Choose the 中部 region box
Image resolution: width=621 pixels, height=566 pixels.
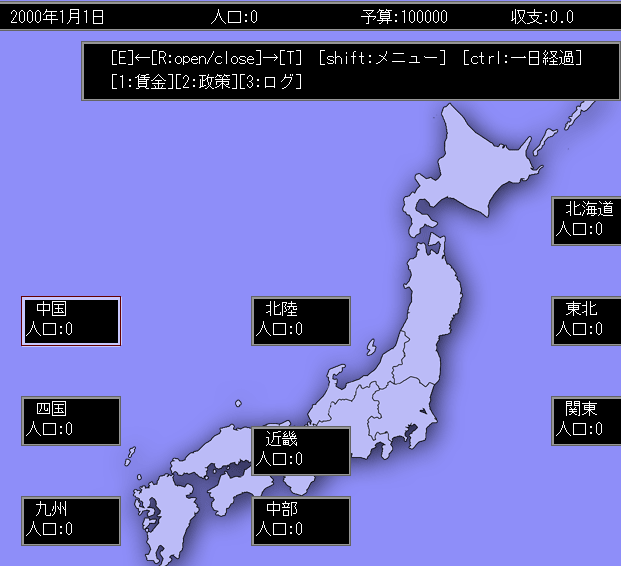(301, 520)
